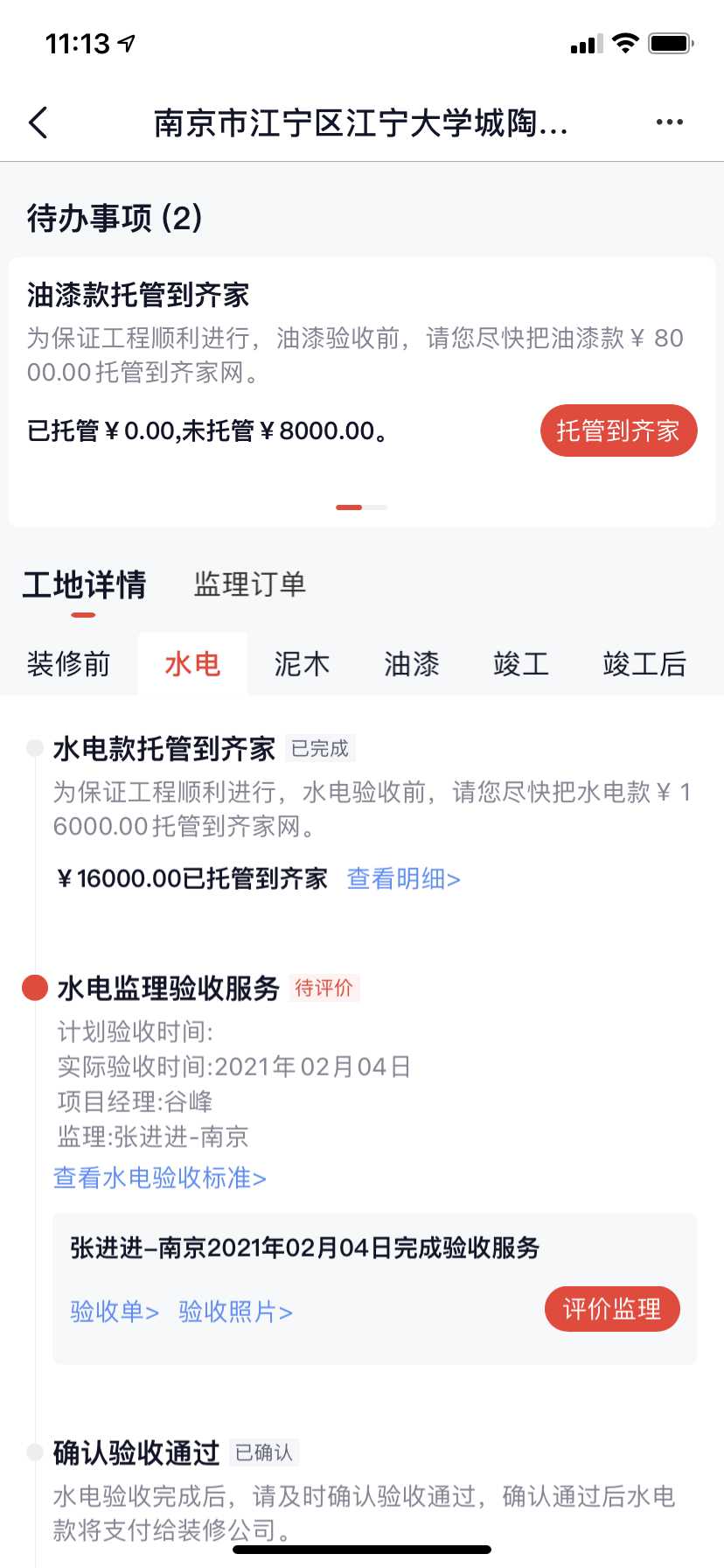
Task: Switch to the 装修前 stage tab
Action: coord(68,664)
